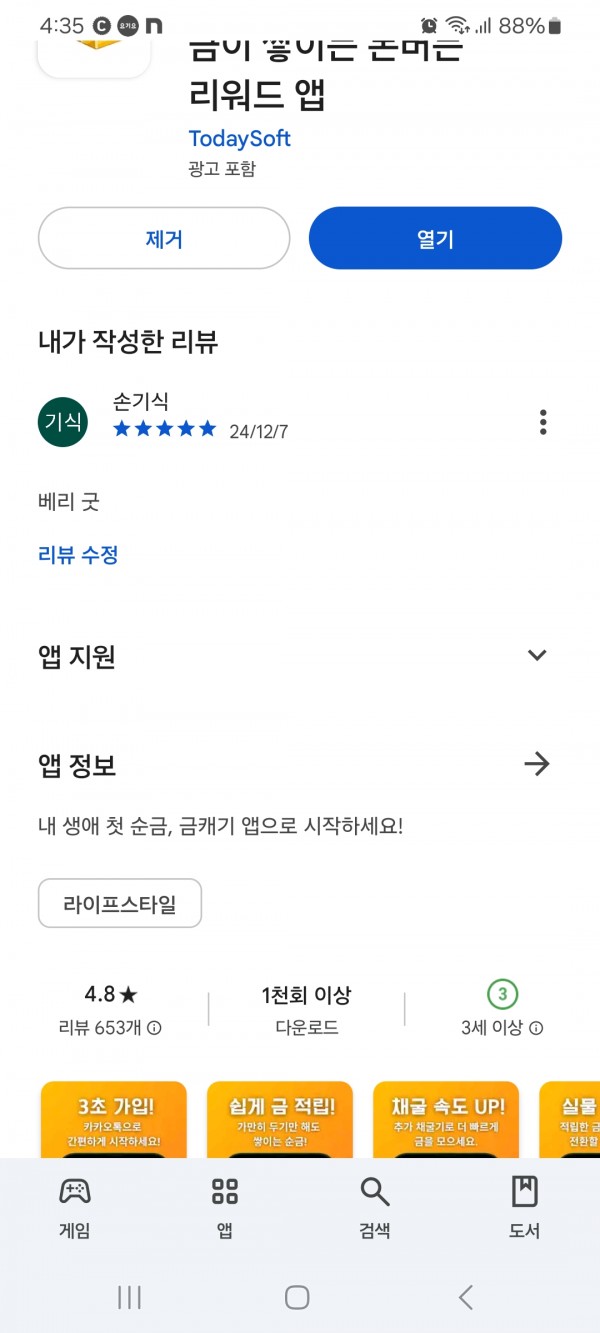
Task: Select the 라이프스타일 category chip
Action: point(120,904)
